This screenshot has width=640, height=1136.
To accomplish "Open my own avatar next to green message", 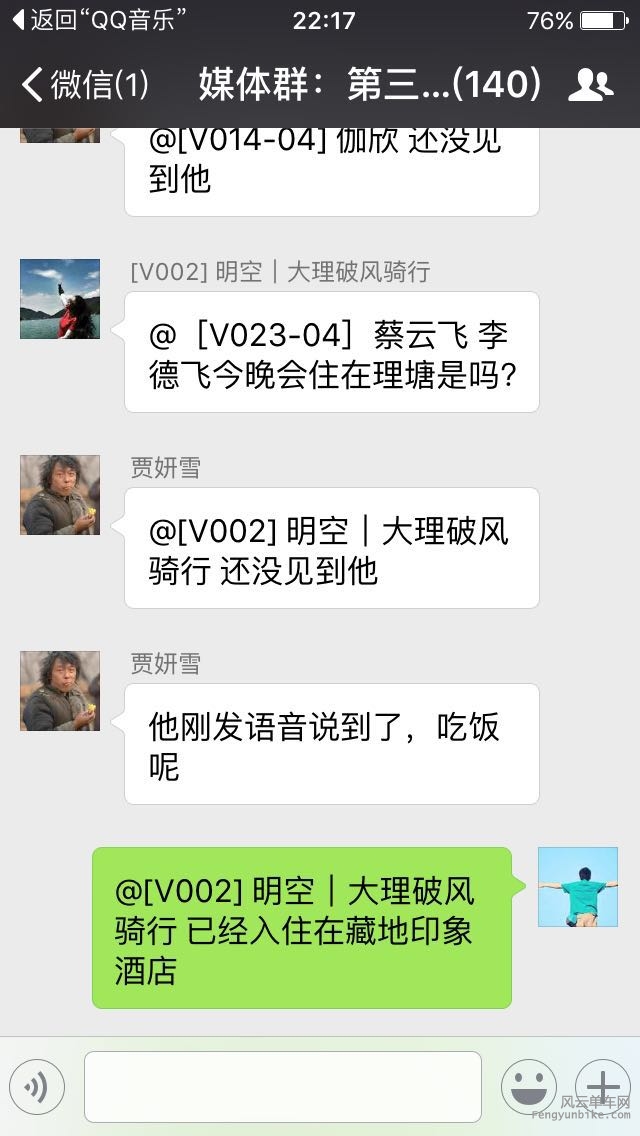I will [578, 887].
